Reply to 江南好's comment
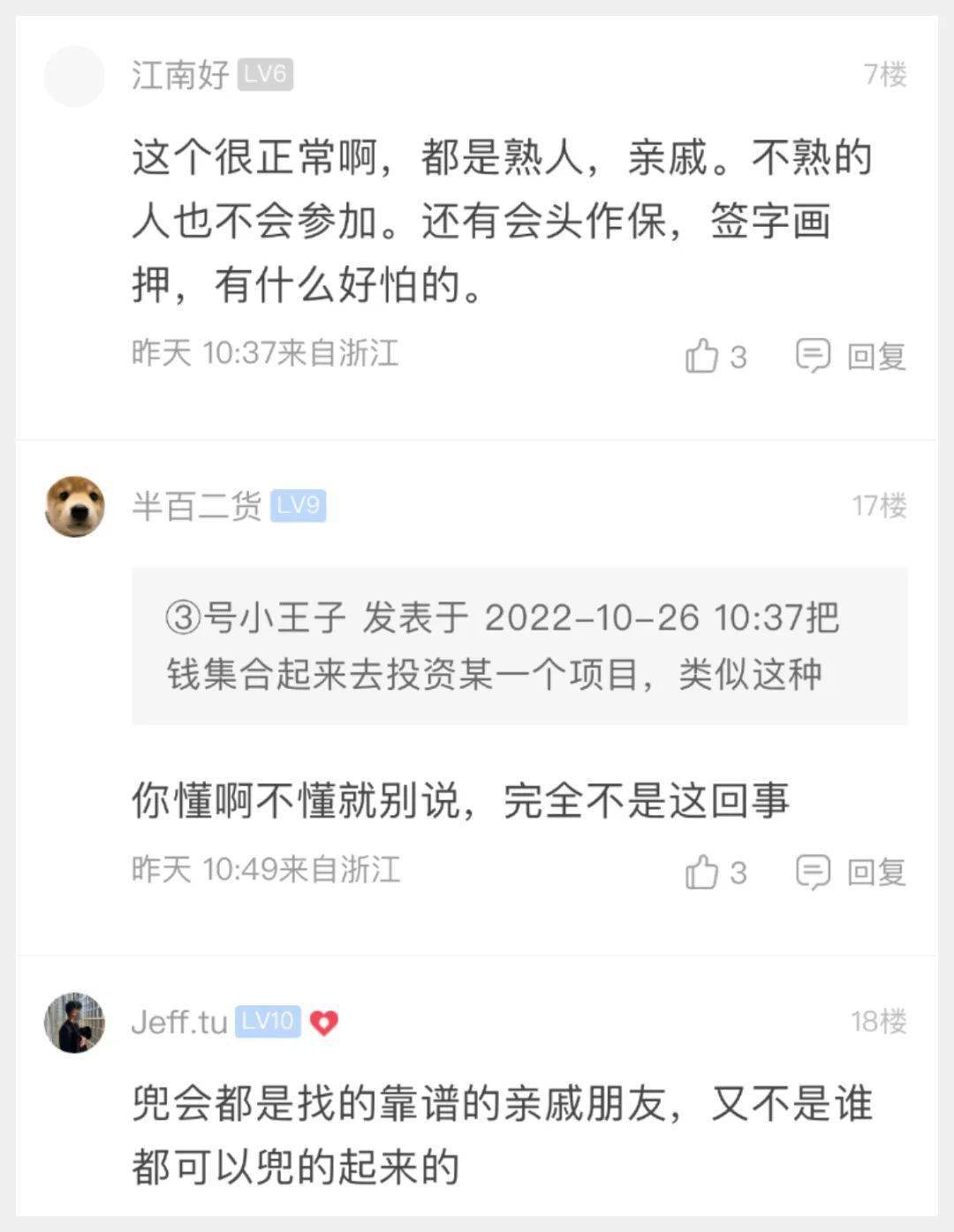This screenshot has height=1232, width=954. 852,356
